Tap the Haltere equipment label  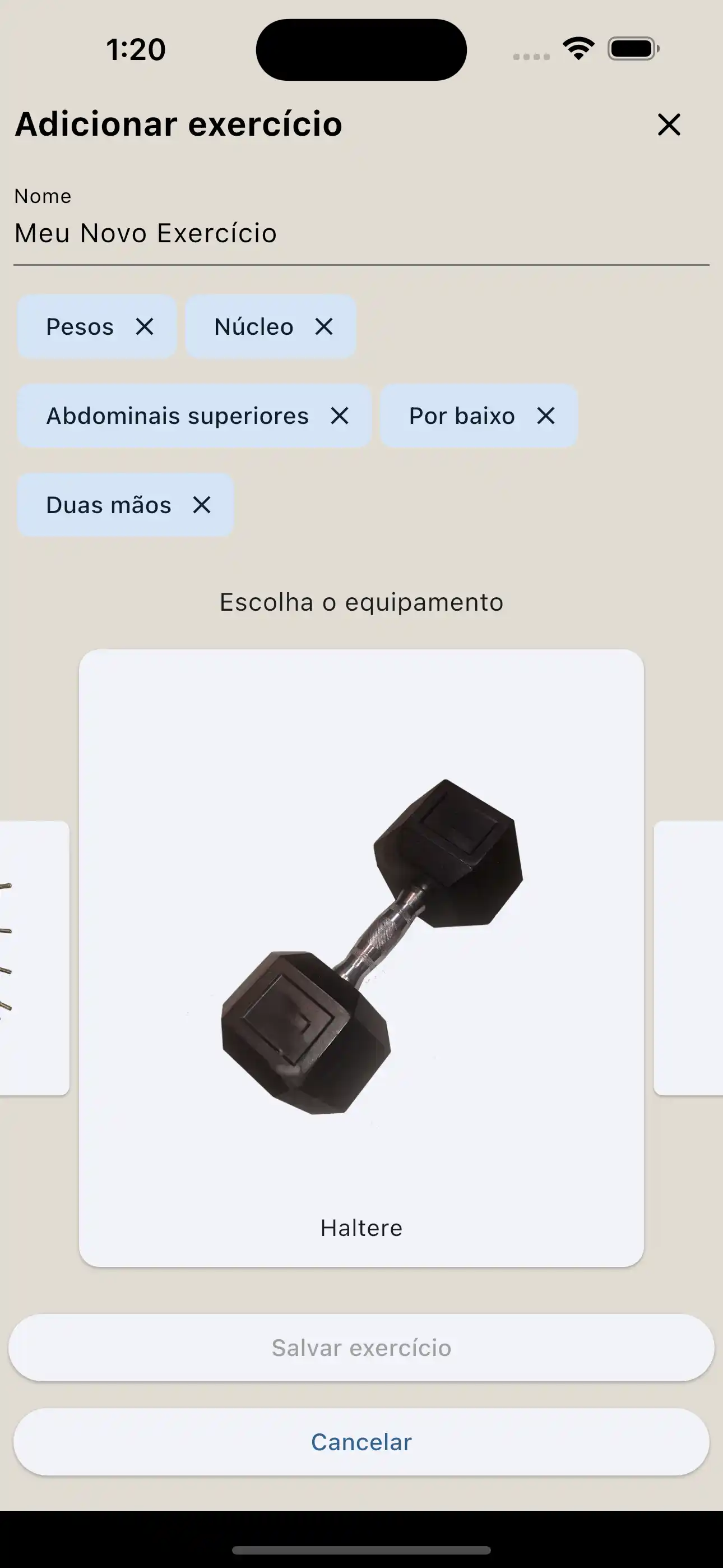point(360,1227)
